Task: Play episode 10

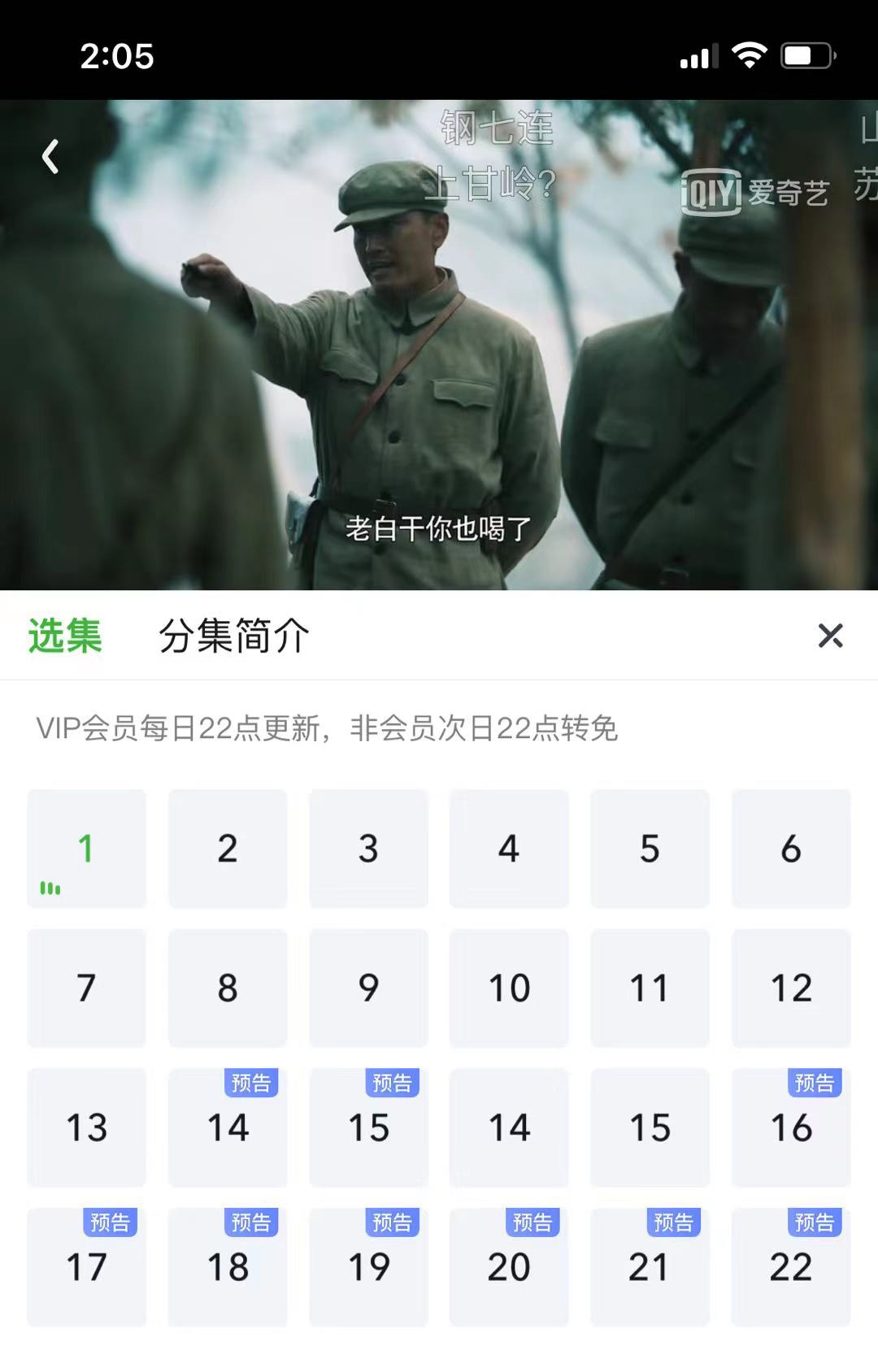Action: [x=509, y=988]
